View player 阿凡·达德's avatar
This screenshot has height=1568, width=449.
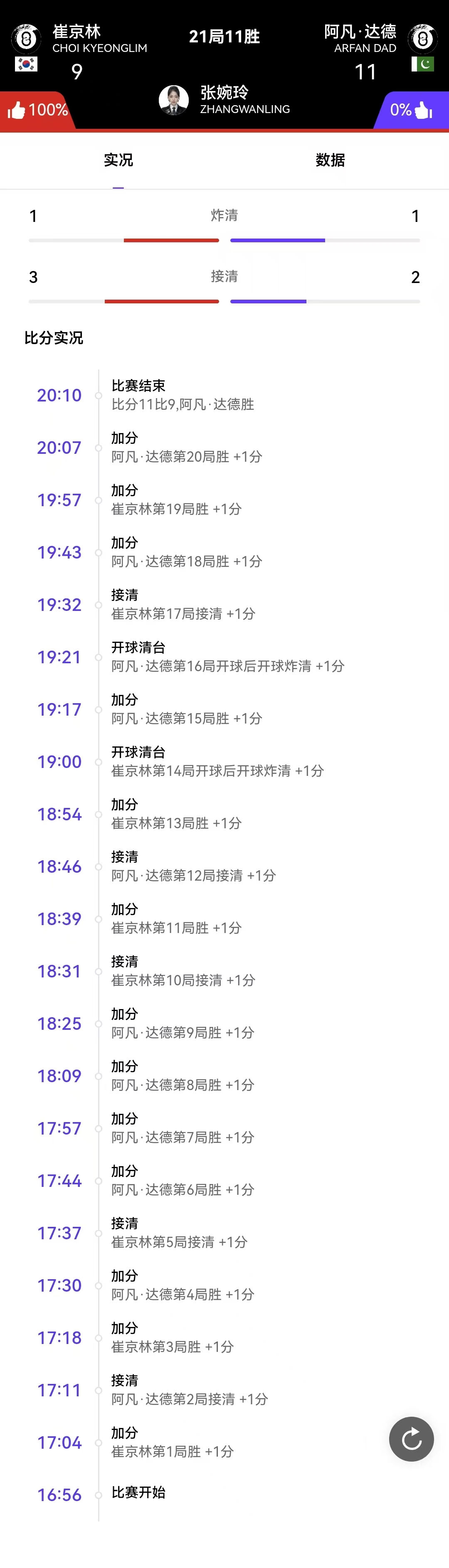422,39
